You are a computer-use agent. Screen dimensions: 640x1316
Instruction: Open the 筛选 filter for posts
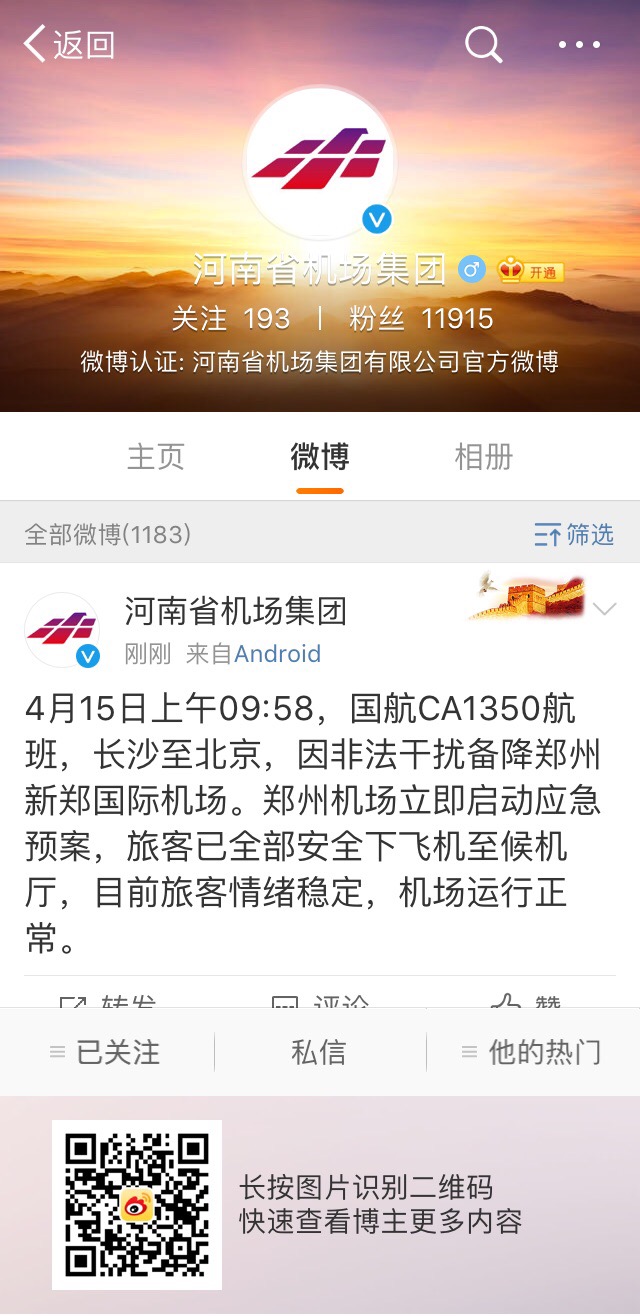point(574,535)
